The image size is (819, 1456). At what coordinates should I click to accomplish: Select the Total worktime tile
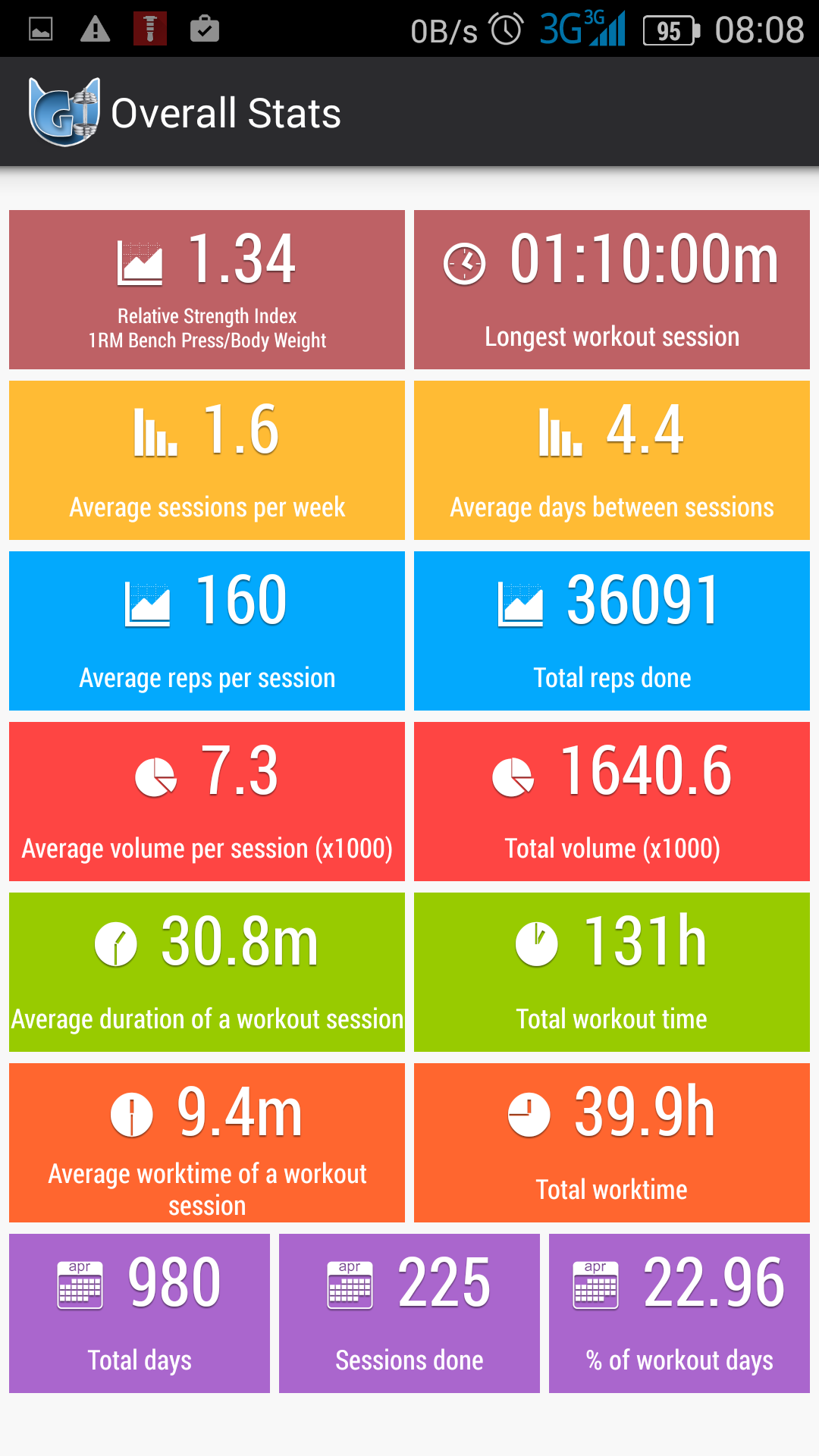tap(612, 1143)
